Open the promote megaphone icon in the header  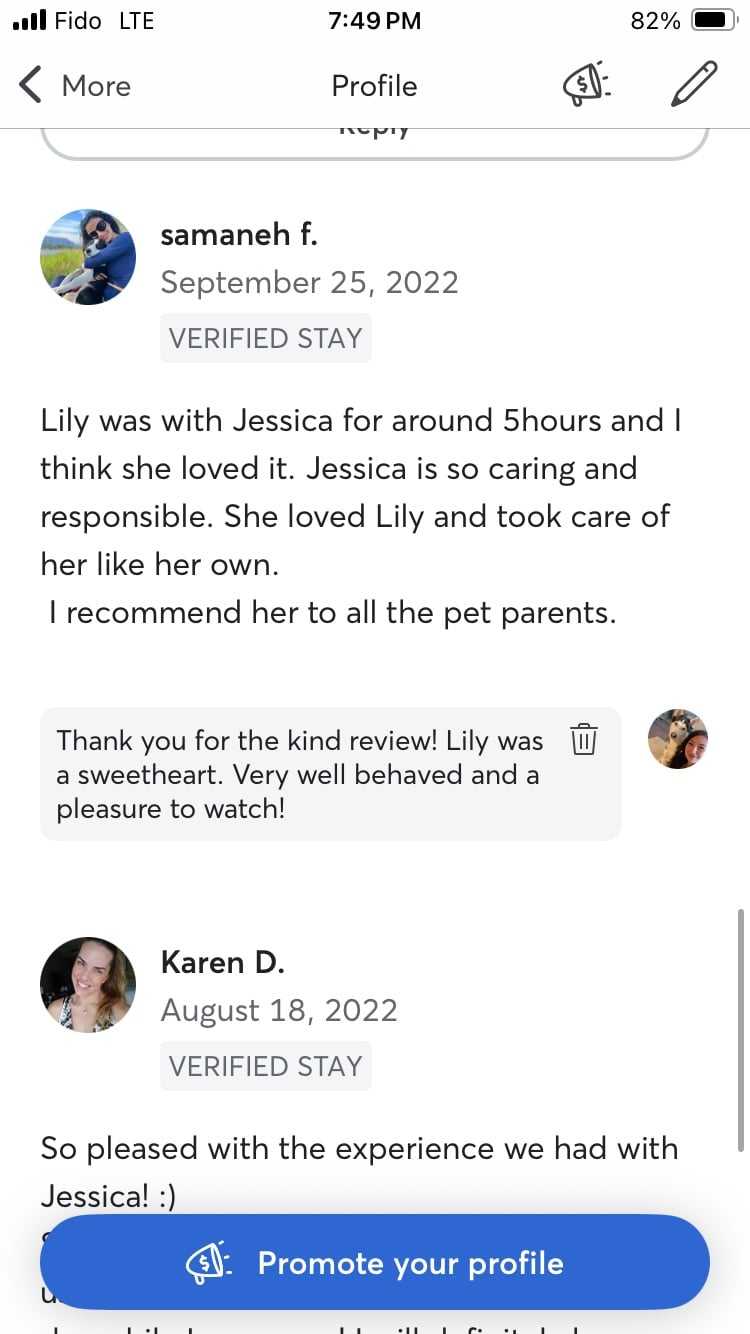(587, 85)
